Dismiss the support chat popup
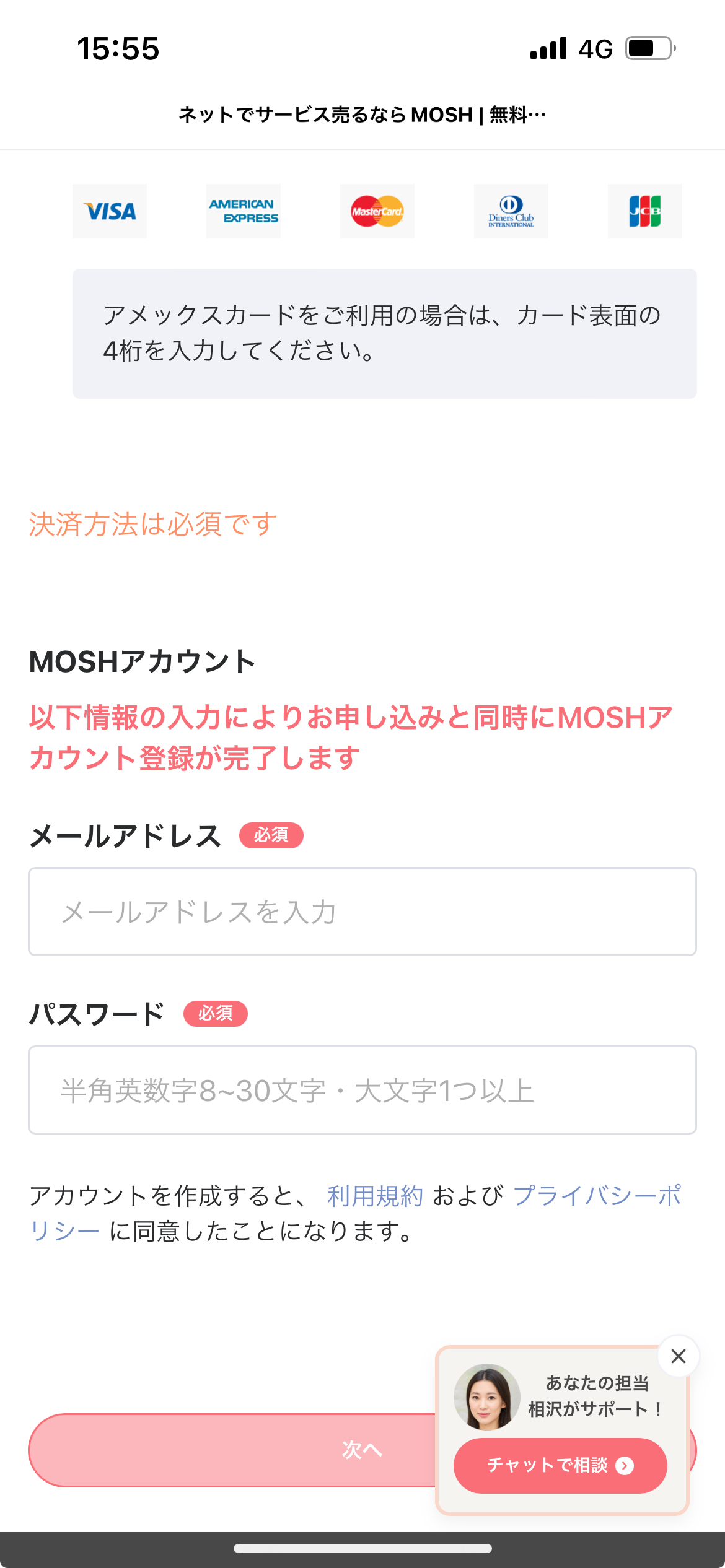 click(x=679, y=1356)
